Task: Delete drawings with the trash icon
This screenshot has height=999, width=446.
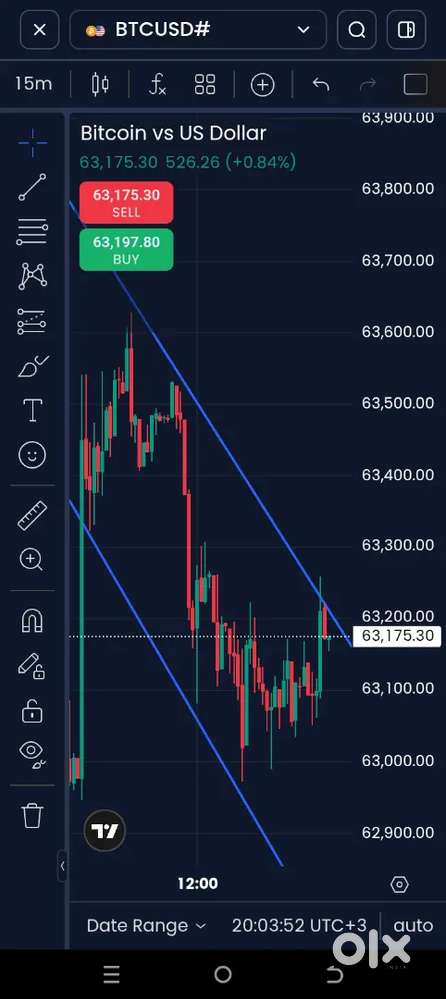Action: pos(32,815)
